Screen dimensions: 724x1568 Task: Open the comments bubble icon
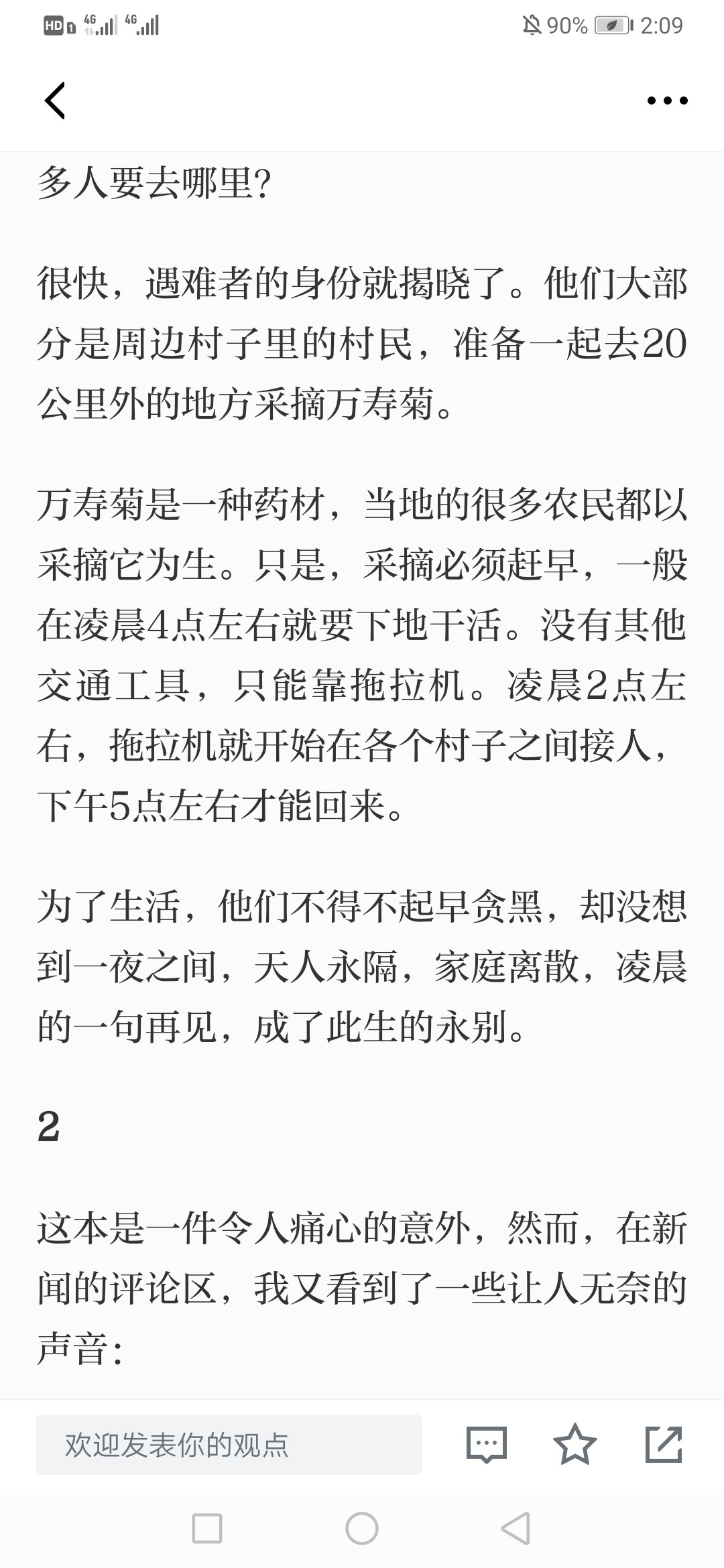[486, 1445]
